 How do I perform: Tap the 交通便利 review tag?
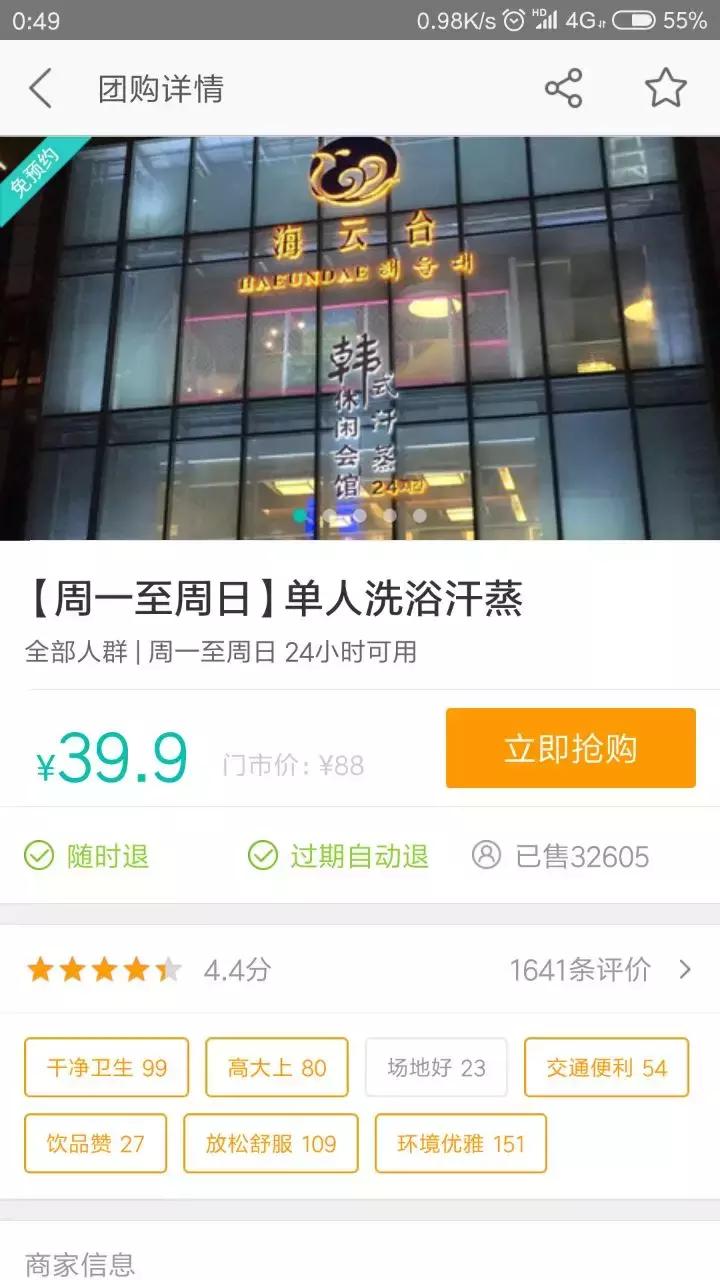[x=606, y=1069]
